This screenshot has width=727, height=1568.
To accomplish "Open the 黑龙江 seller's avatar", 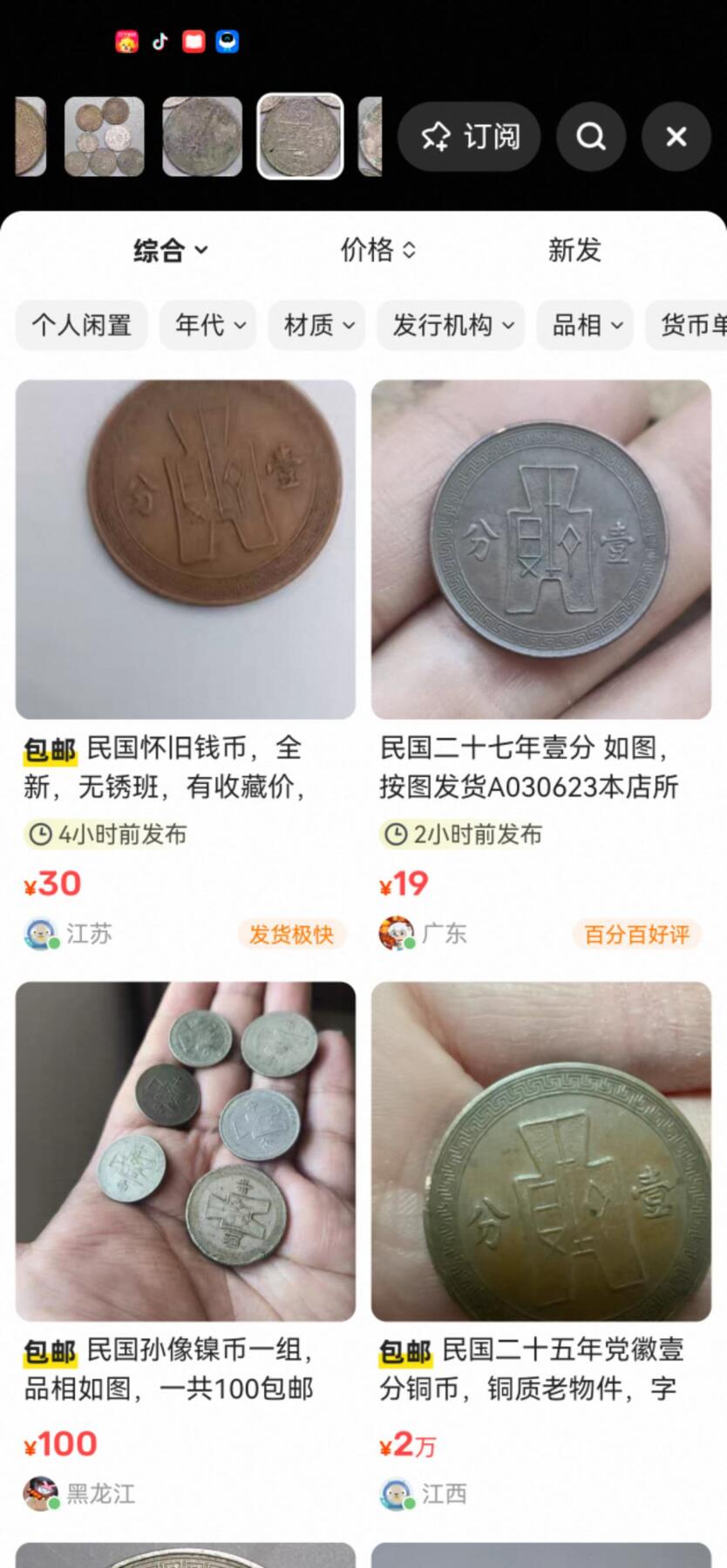I will point(40,1495).
